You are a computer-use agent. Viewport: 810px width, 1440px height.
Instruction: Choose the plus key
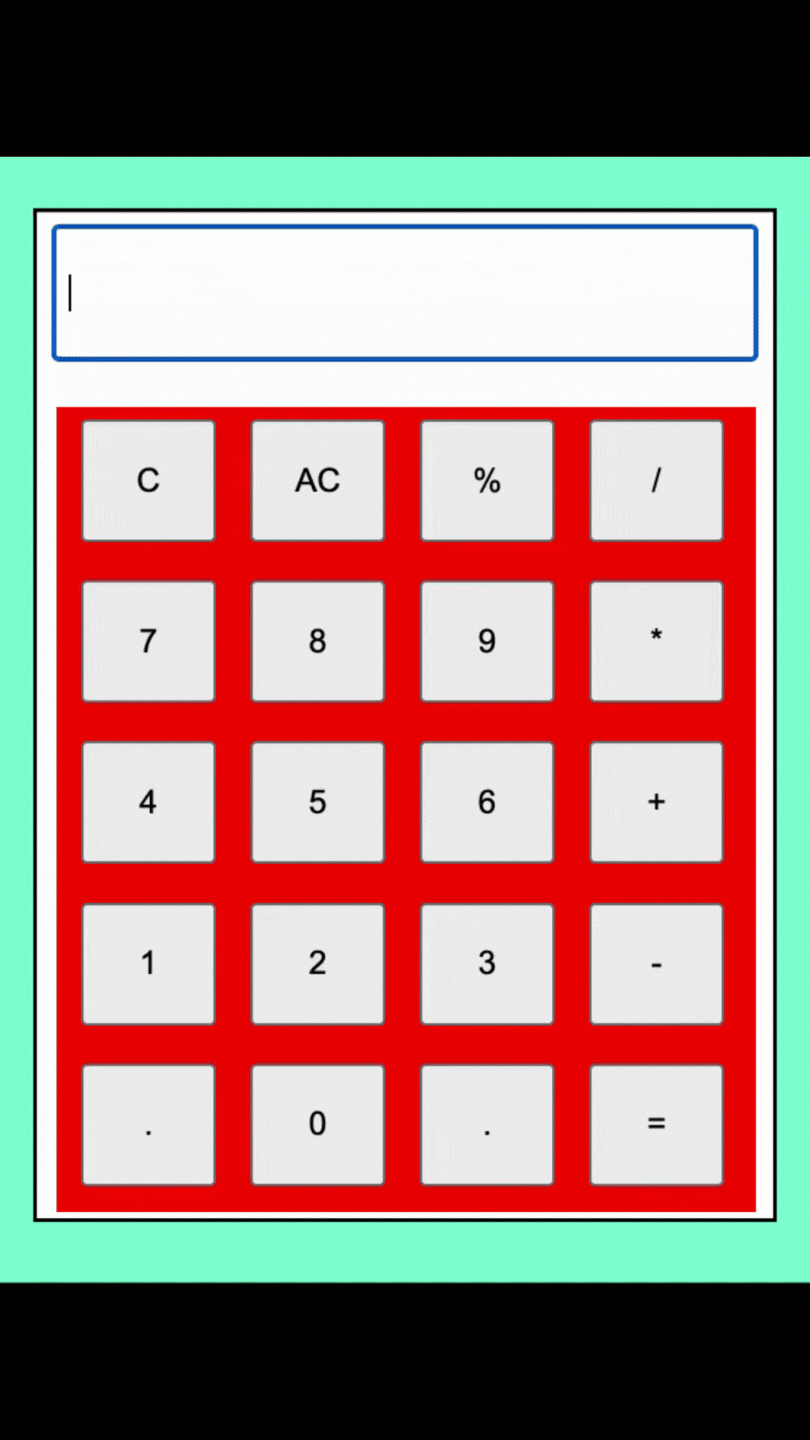pos(656,802)
